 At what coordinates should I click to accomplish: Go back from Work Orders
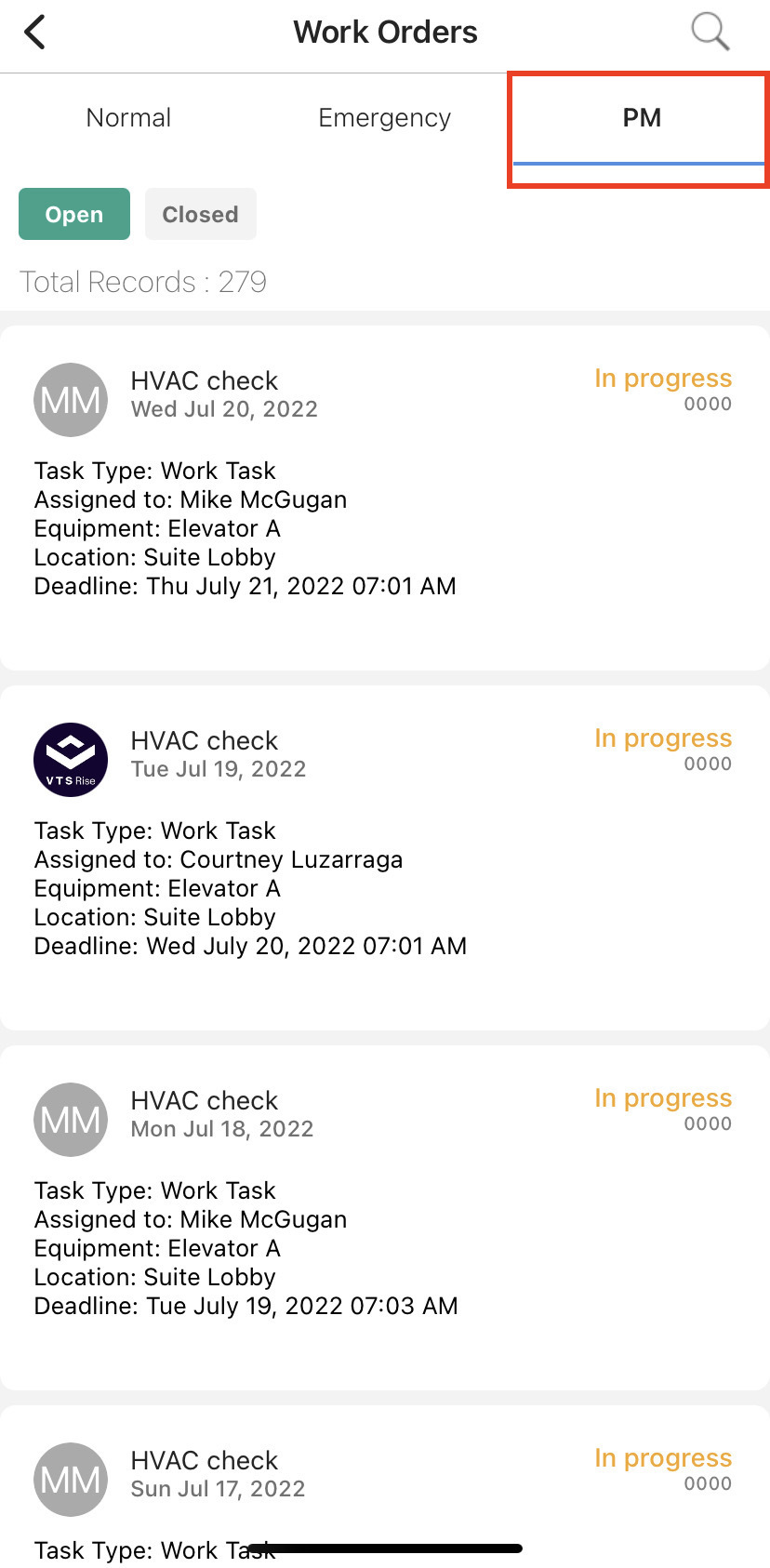[x=35, y=33]
